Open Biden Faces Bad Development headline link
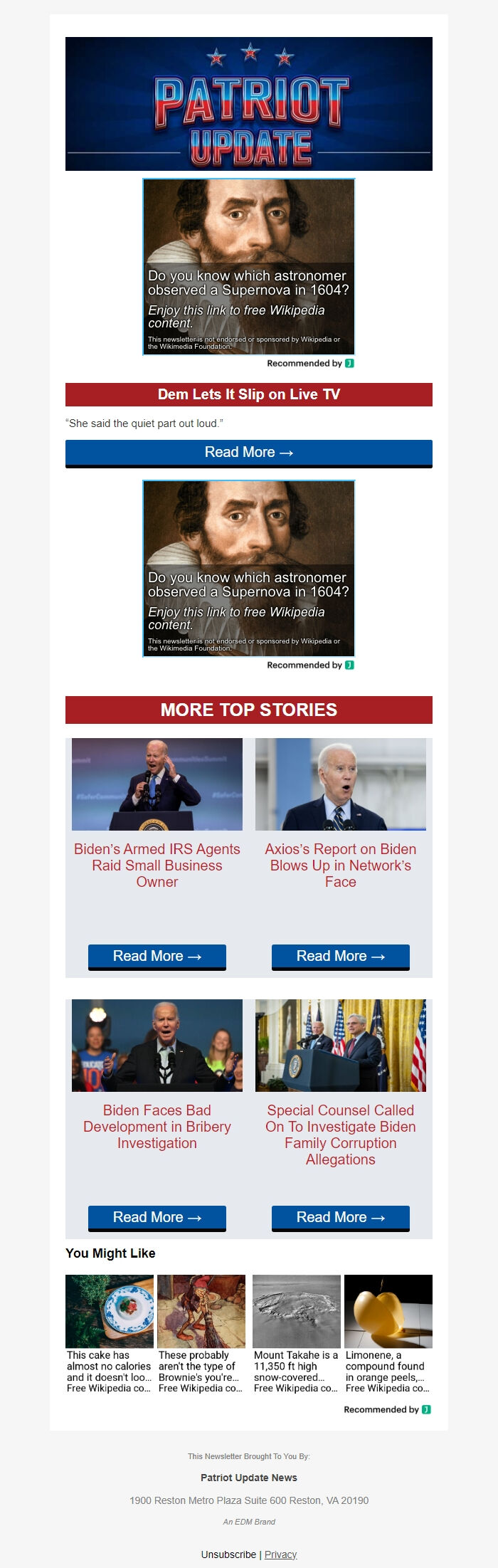Viewport: 498px width, 1568px height. [x=157, y=1126]
